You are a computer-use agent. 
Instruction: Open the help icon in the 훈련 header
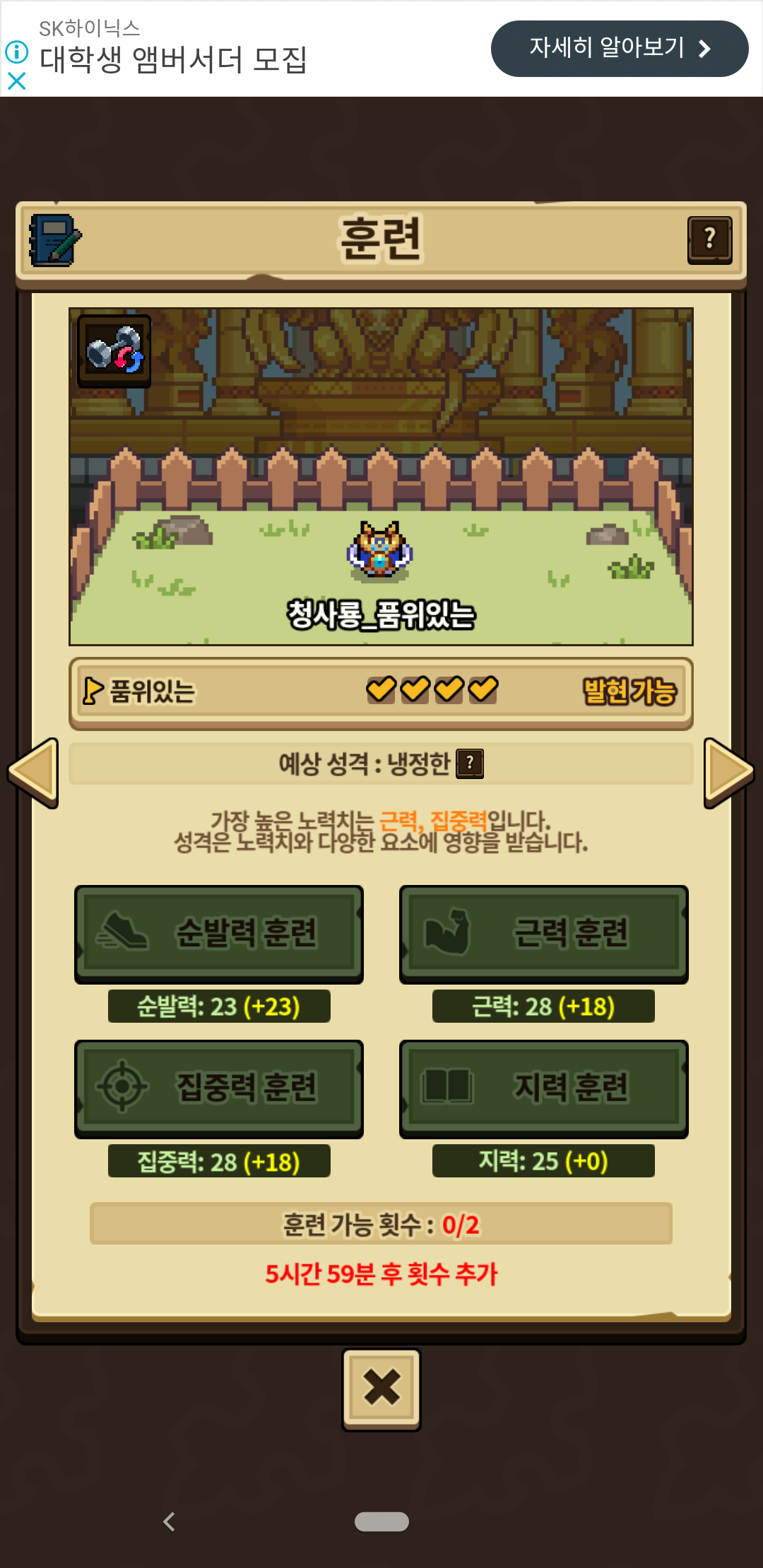click(x=709, y=240)
